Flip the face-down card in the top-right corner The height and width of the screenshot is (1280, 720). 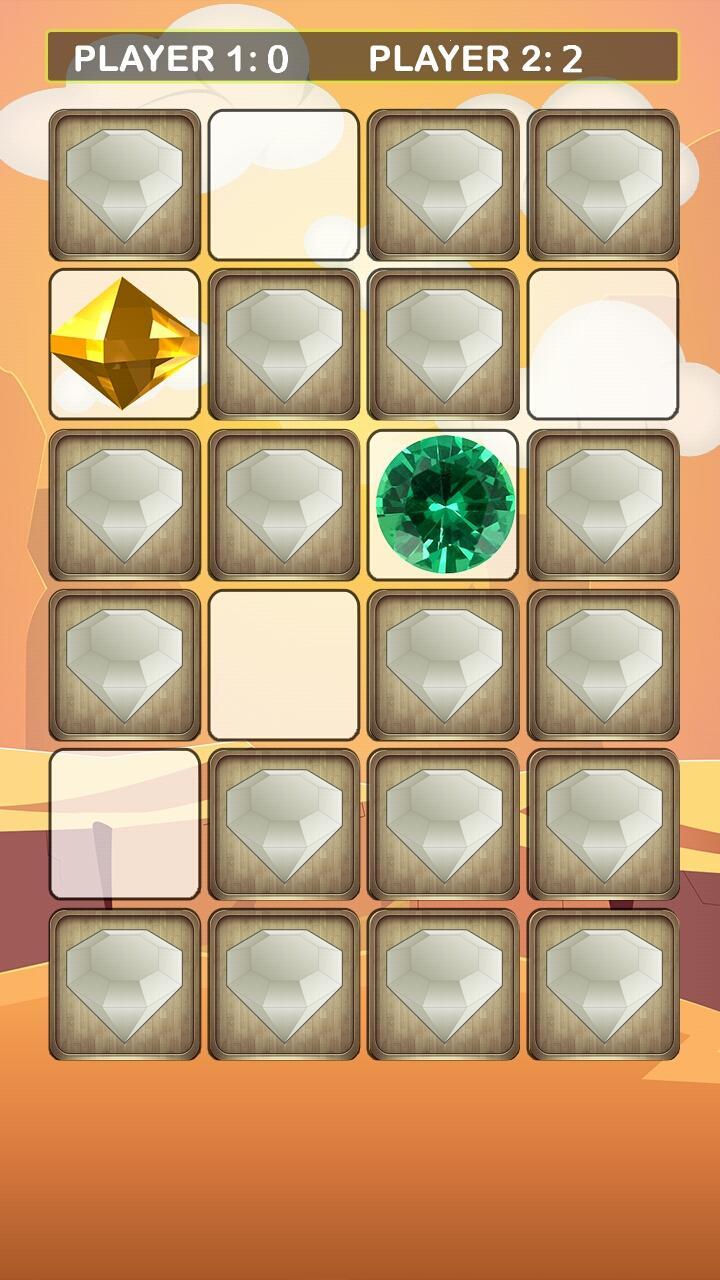pos(603,185)
